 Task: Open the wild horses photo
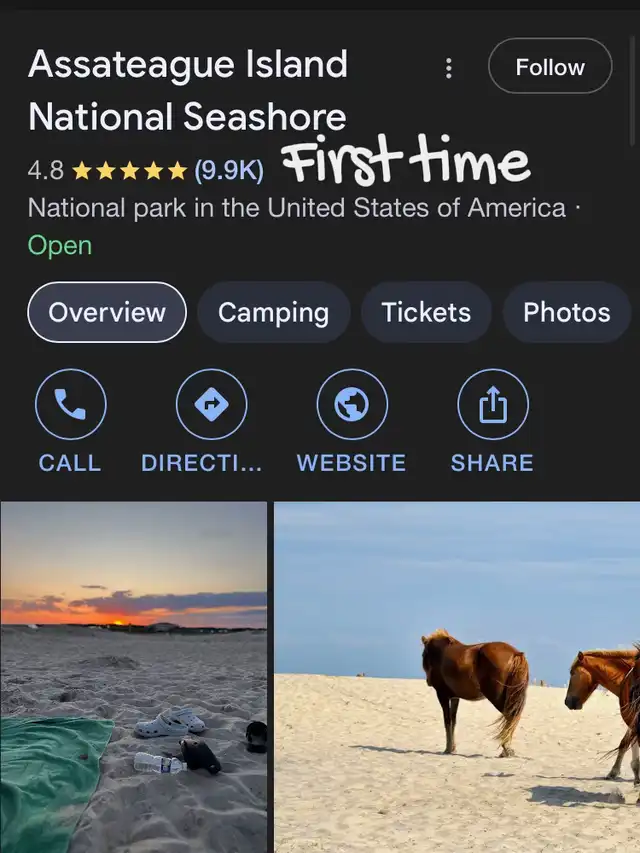click(x=457, y=676)
